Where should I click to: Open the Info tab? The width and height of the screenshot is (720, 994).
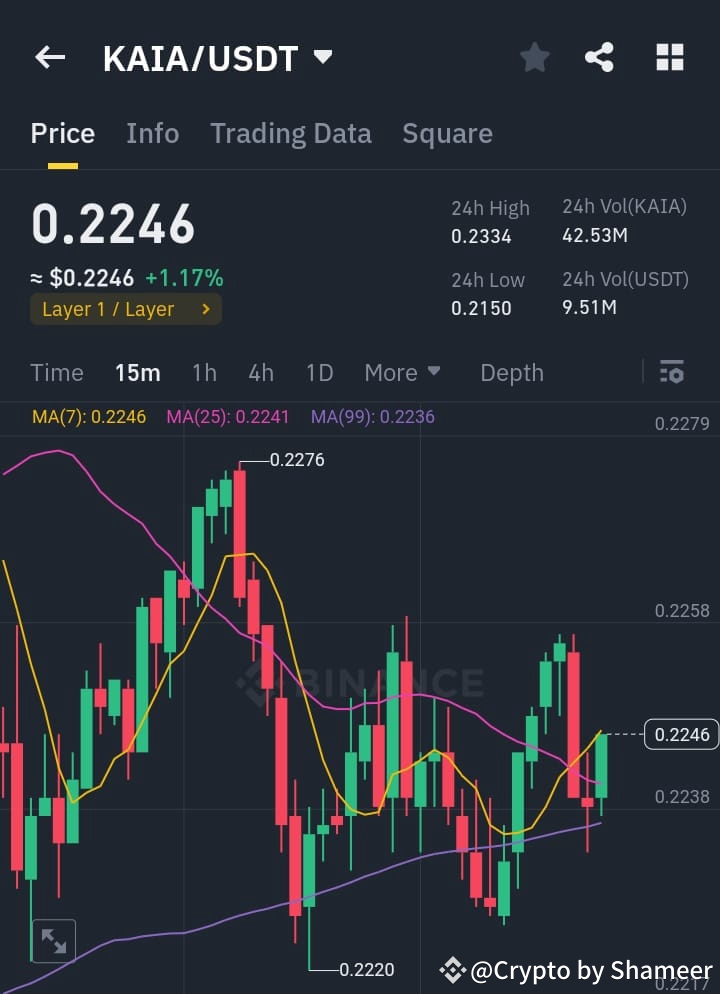(152, 133)
